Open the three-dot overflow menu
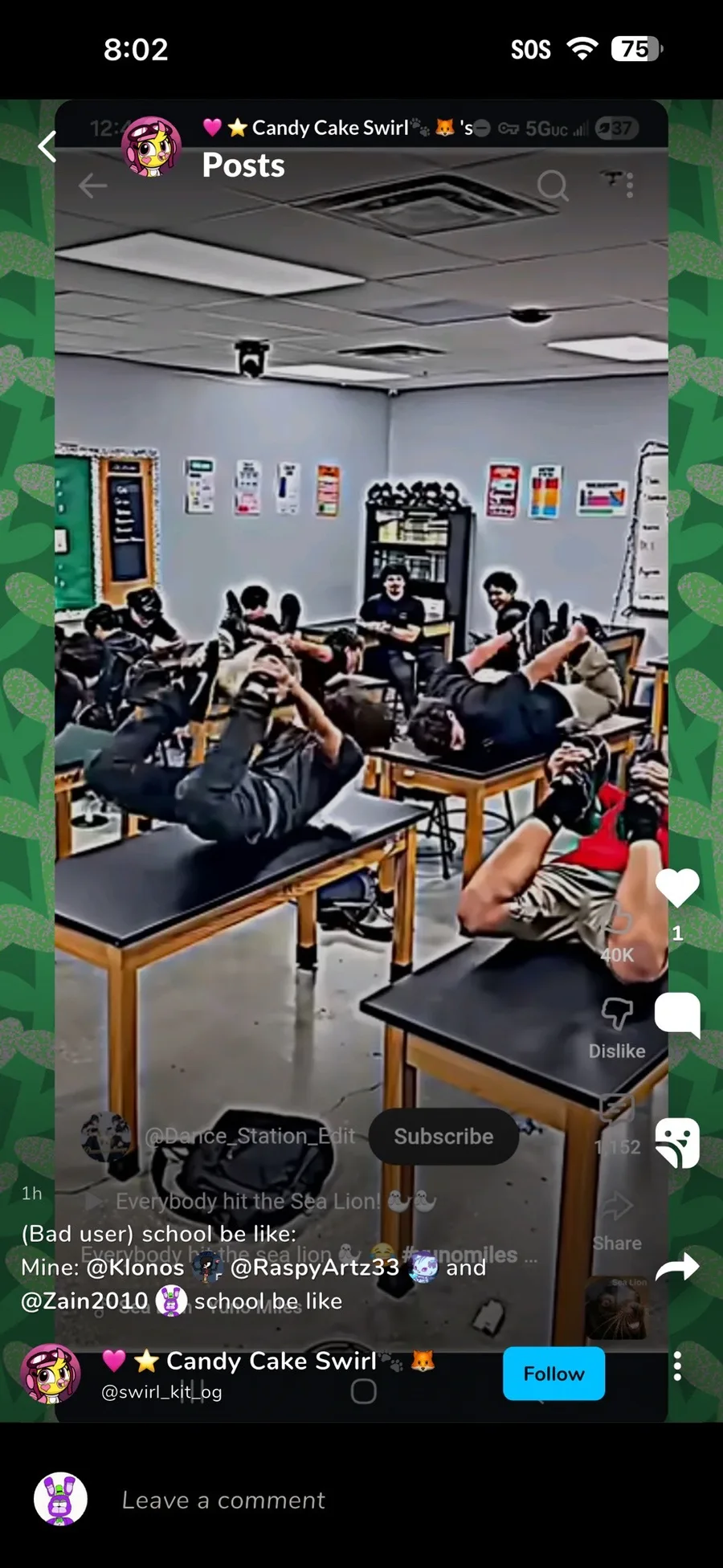 677,1366
